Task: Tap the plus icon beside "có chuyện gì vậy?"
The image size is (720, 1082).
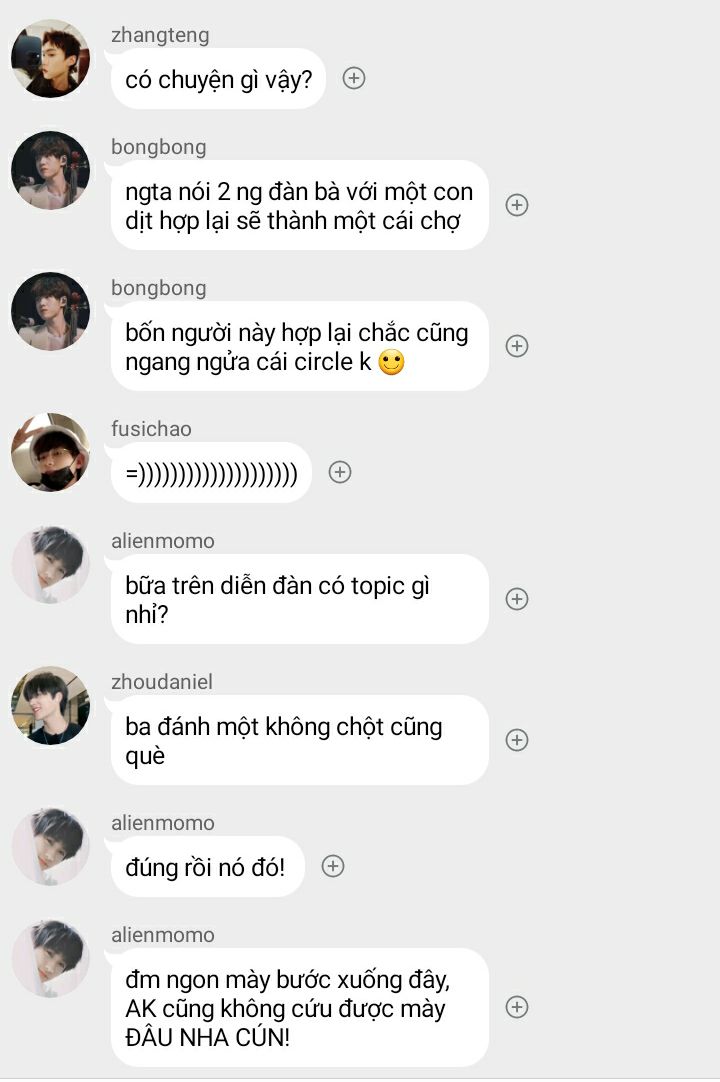Action: click(354, 78)
